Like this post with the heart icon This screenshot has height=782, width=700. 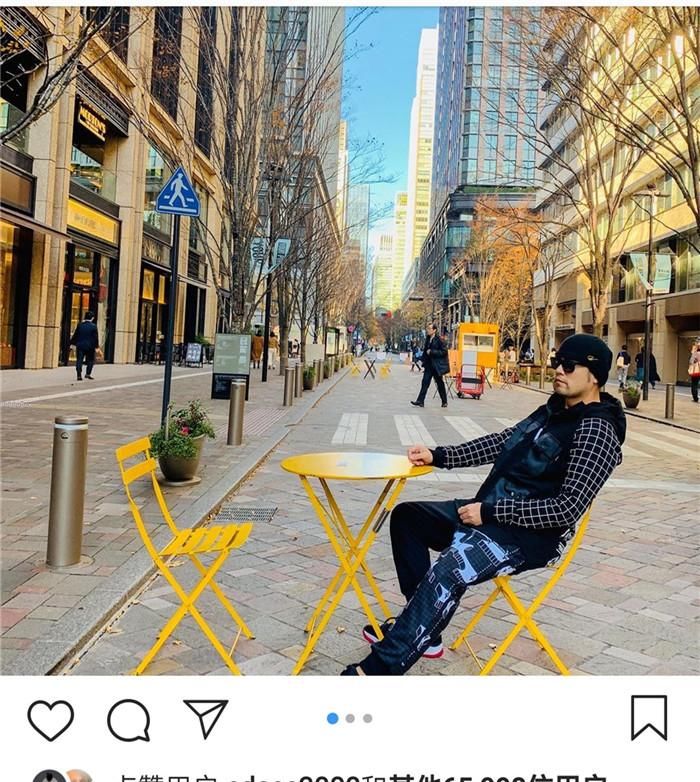pos(50,720)
